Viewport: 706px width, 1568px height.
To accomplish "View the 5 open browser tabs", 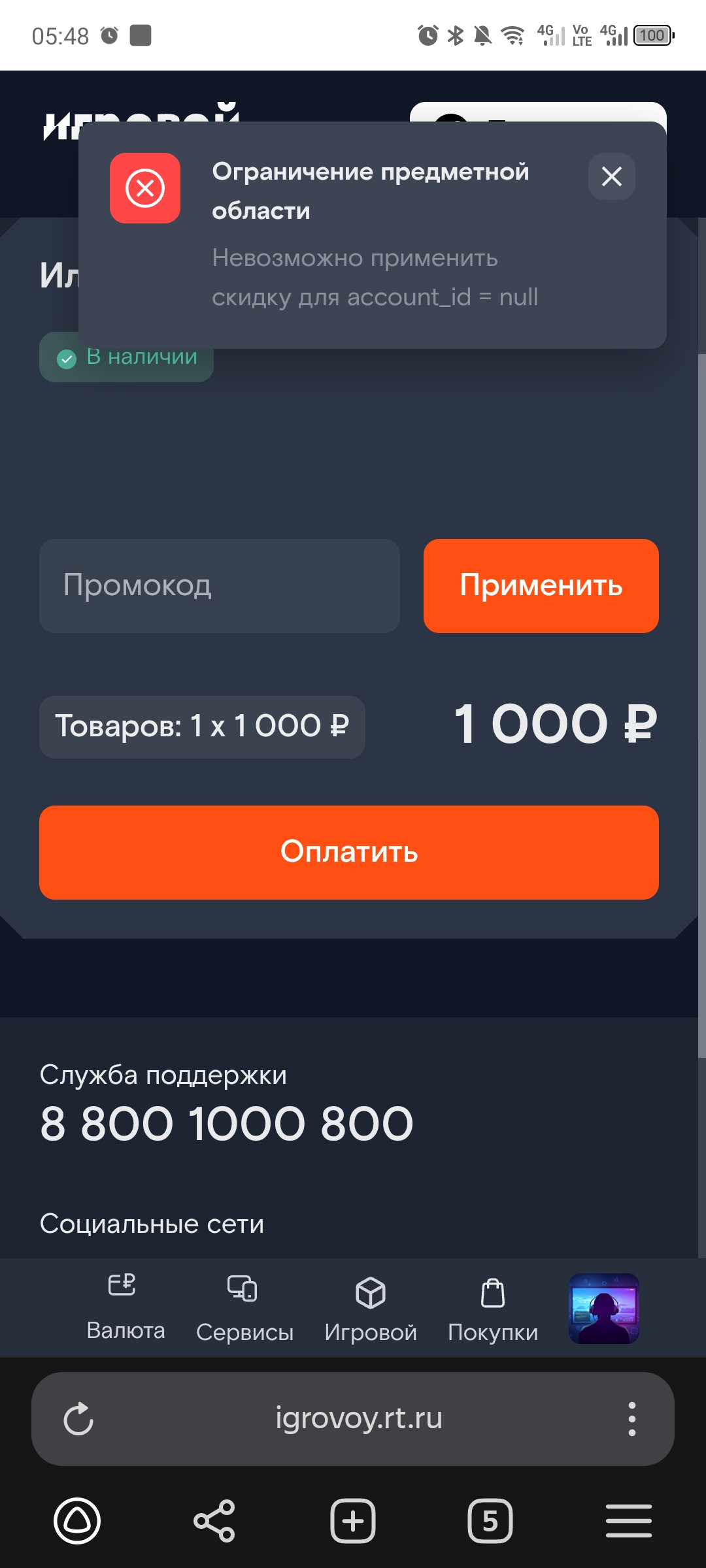I will [x=490, y=1521].
